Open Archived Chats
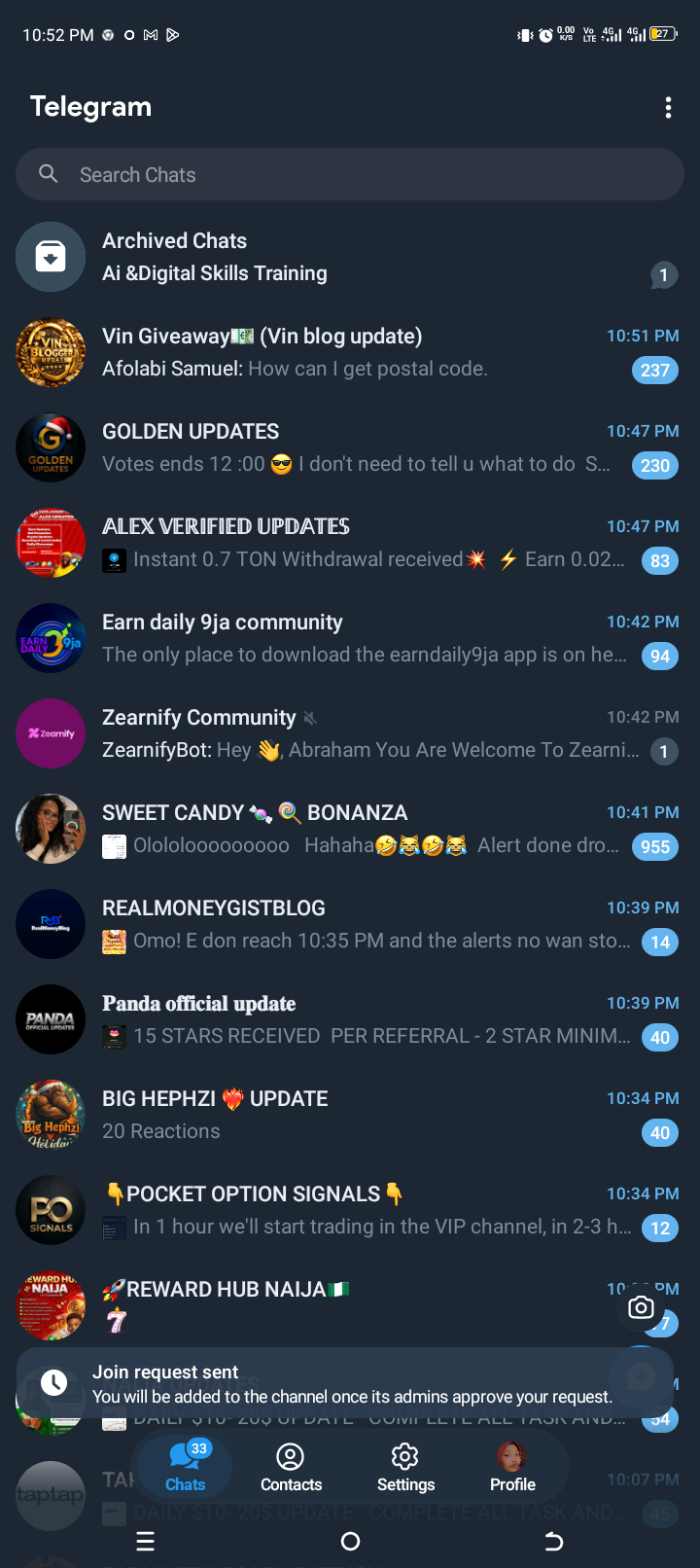The height and width of the screenshot is (1568, 700). (350, 257)
